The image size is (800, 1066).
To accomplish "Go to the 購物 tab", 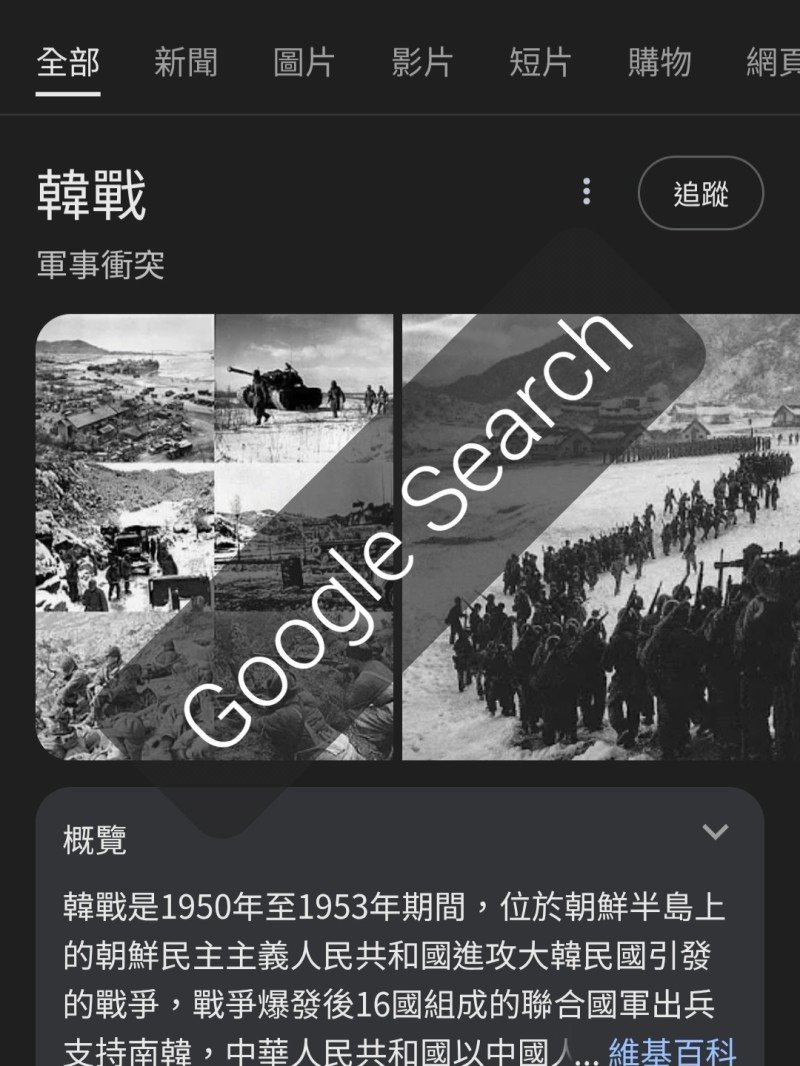I will coord(659,63).
